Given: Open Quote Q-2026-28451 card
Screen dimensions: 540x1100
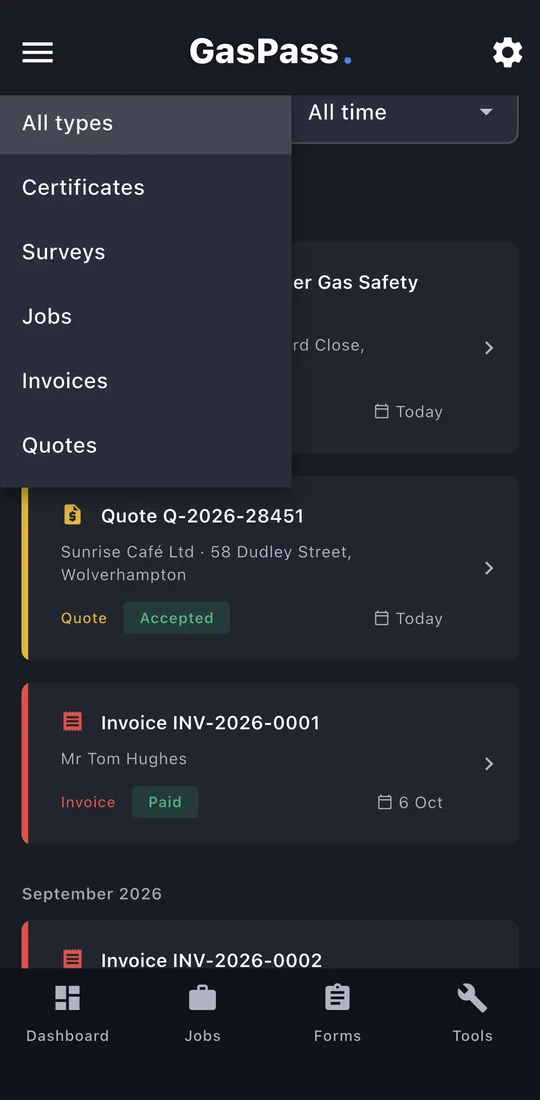Looking at the screenshot, I should coord(270,568).
